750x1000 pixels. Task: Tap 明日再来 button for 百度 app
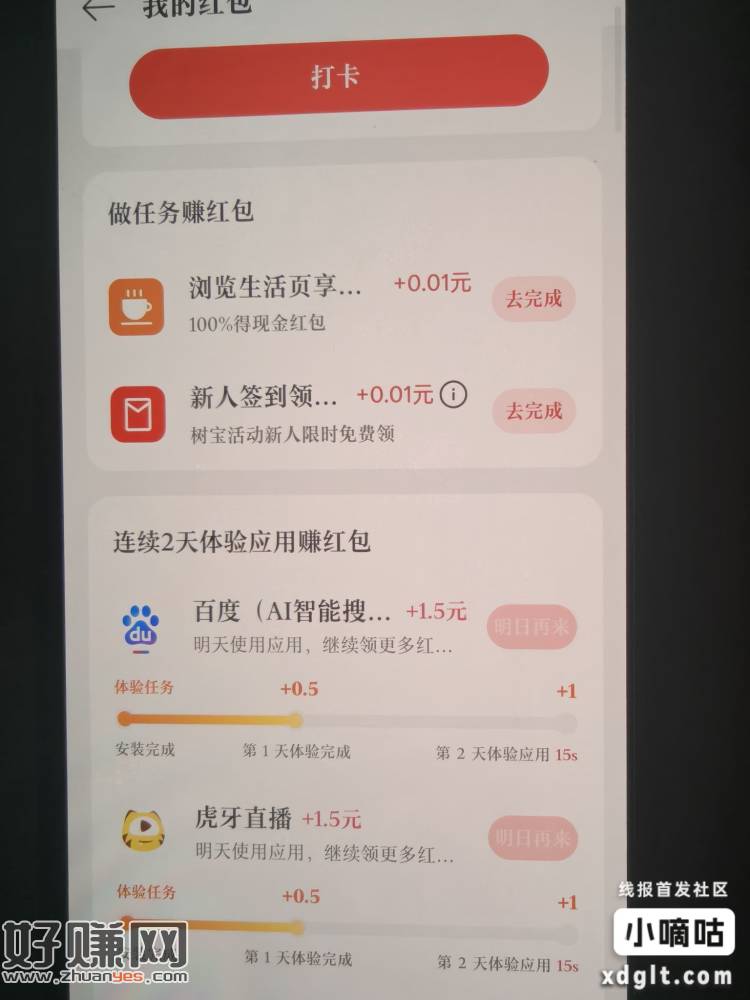tap(533, 627)
